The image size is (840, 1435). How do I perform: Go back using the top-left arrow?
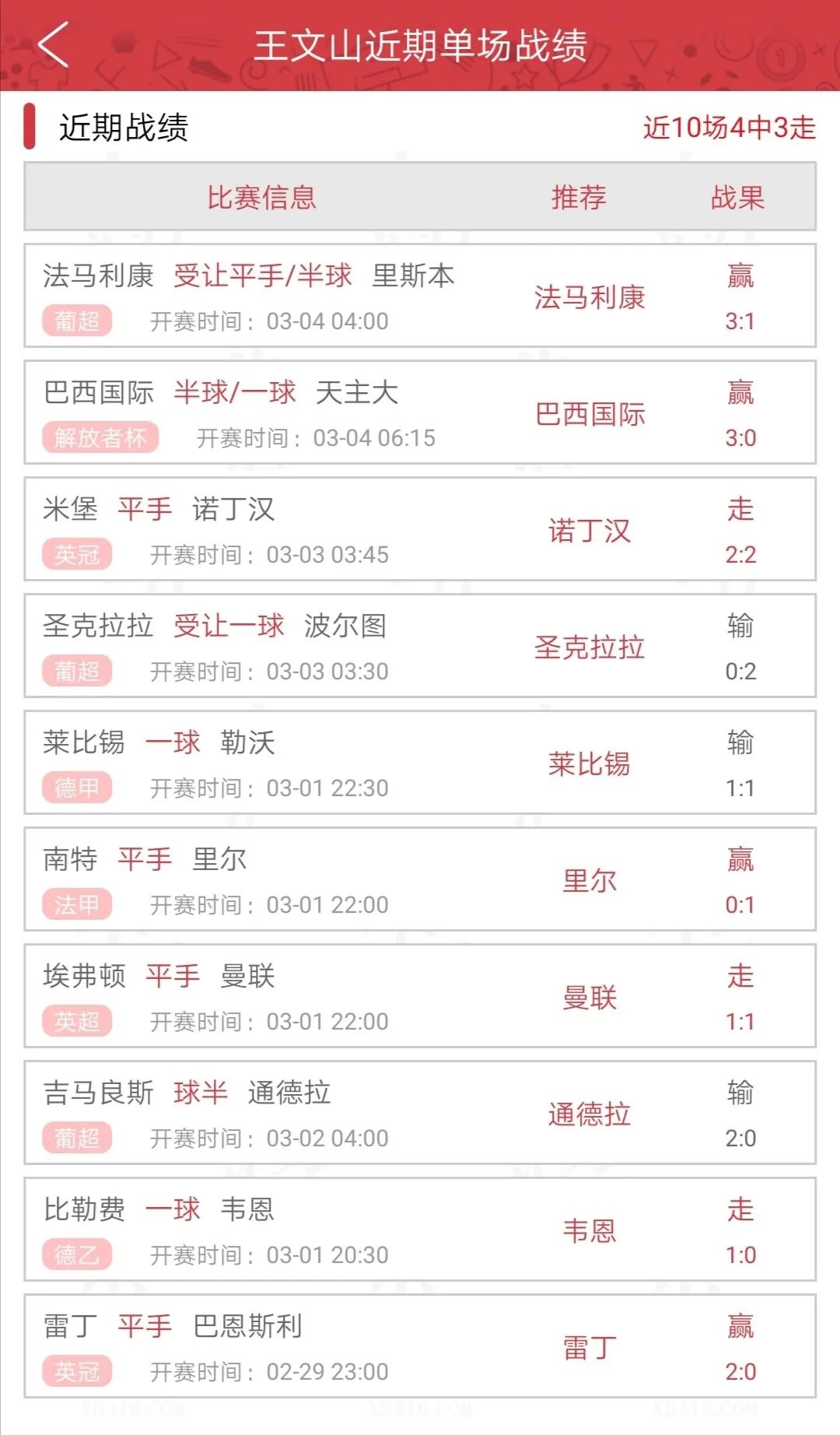pos(54,45)
